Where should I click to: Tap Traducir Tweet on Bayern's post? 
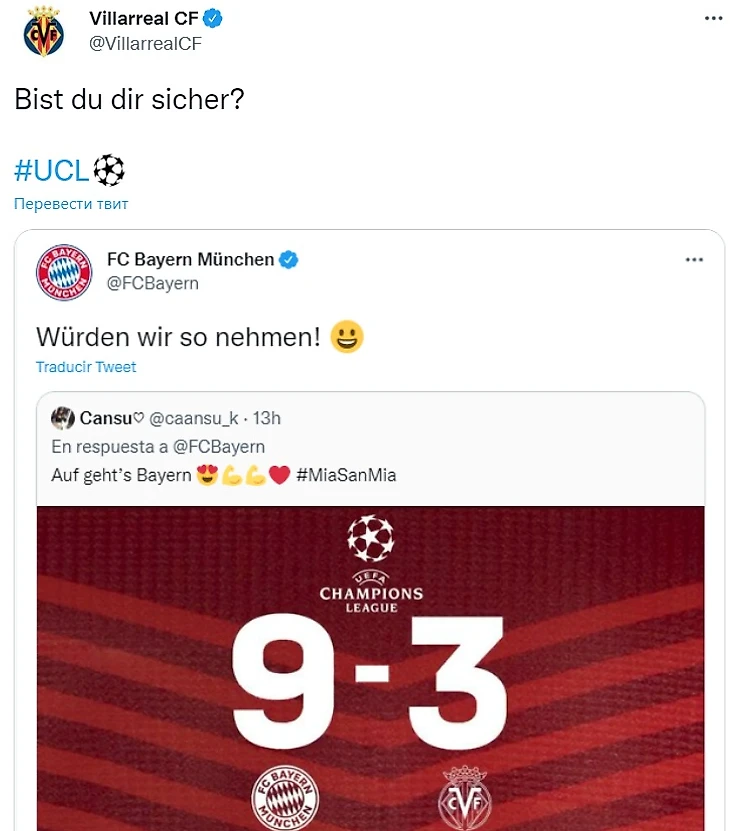[x=86, y=367]
